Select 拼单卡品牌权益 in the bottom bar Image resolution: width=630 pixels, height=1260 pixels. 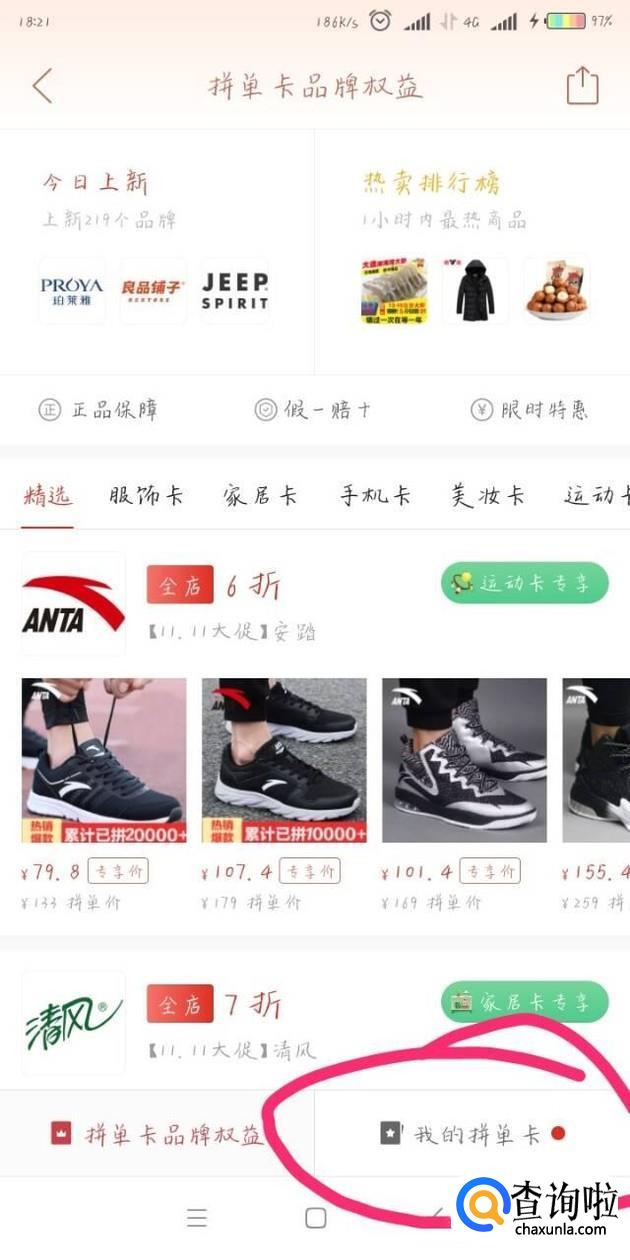click(x=157, y=1134)
